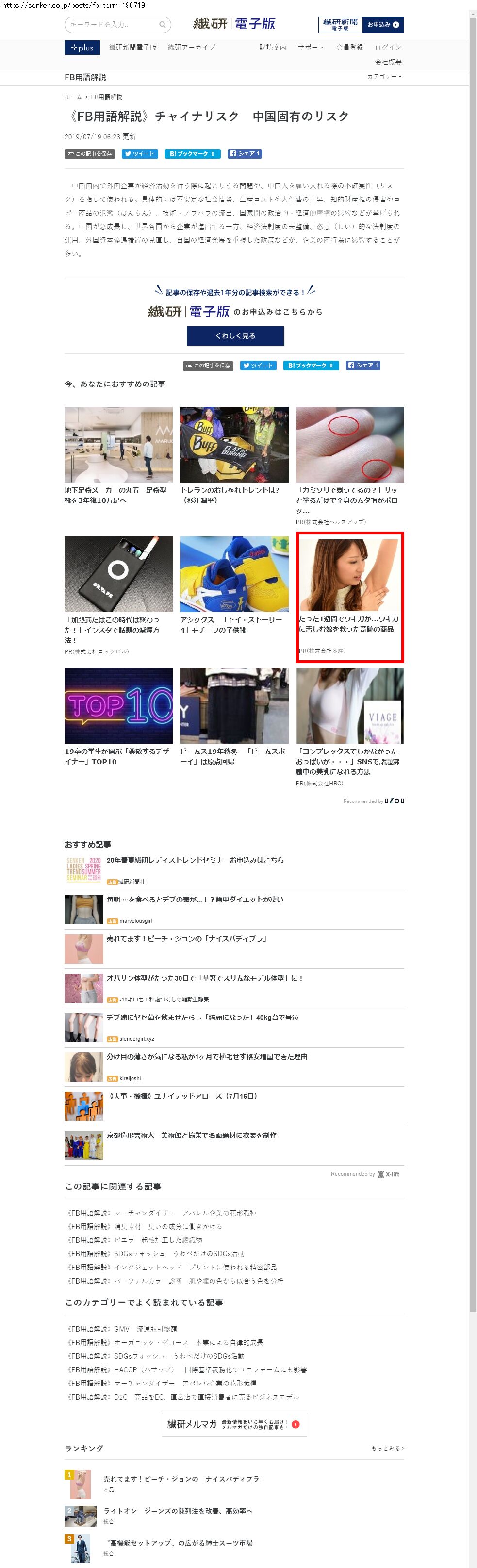The width and height of the screenshot is (477, 1568).
Task: Open the ログイン link
Action: [388, 48]
